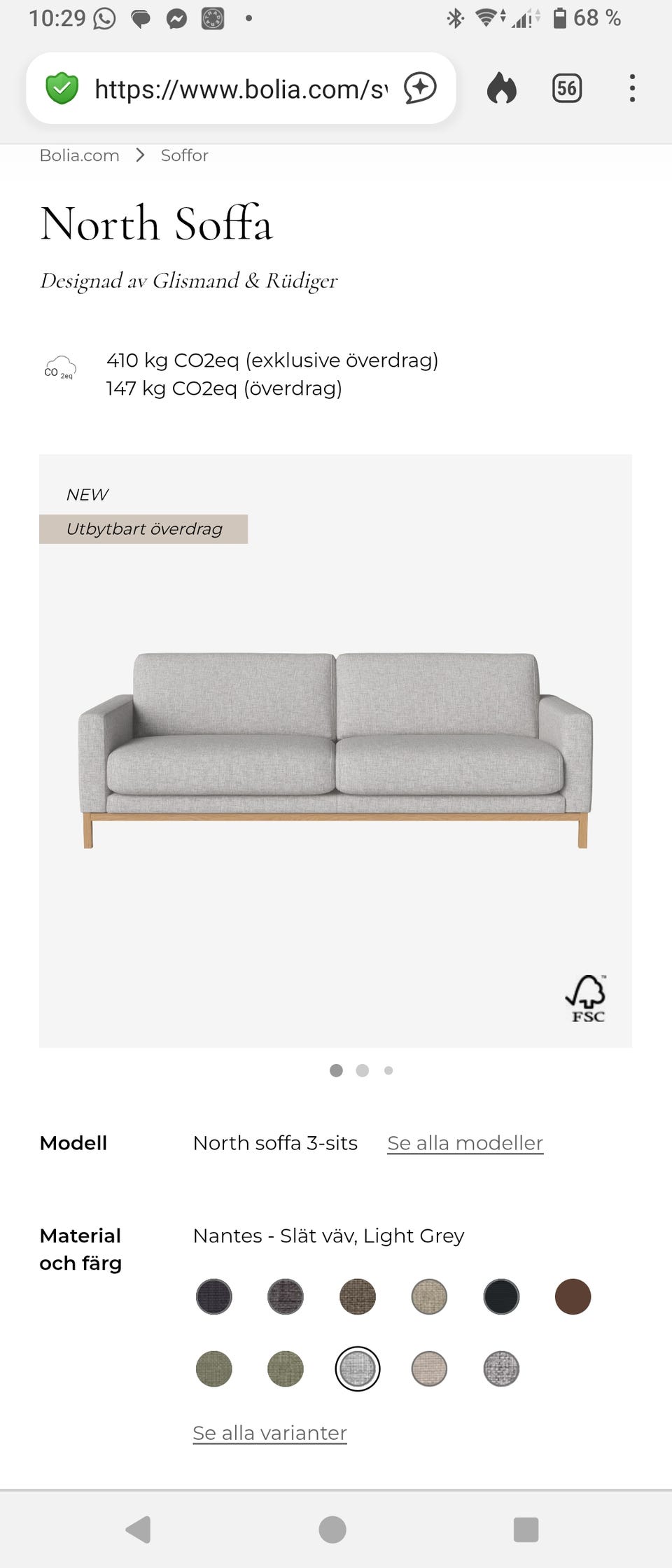Go to Bolia.com breadcrumb link

click(x=79, y=155)
